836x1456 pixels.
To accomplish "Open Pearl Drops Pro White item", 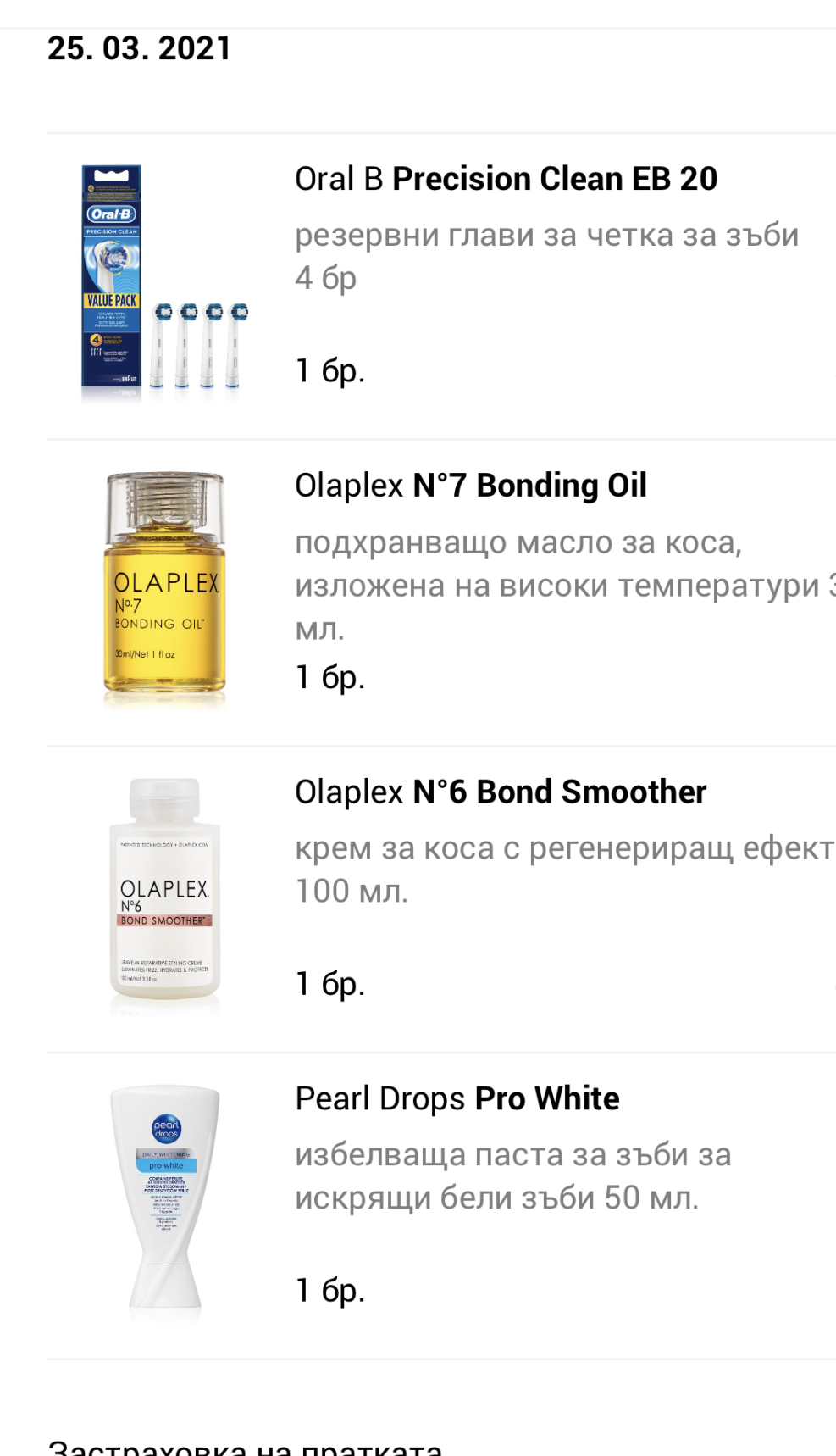I will [457, 1099].
